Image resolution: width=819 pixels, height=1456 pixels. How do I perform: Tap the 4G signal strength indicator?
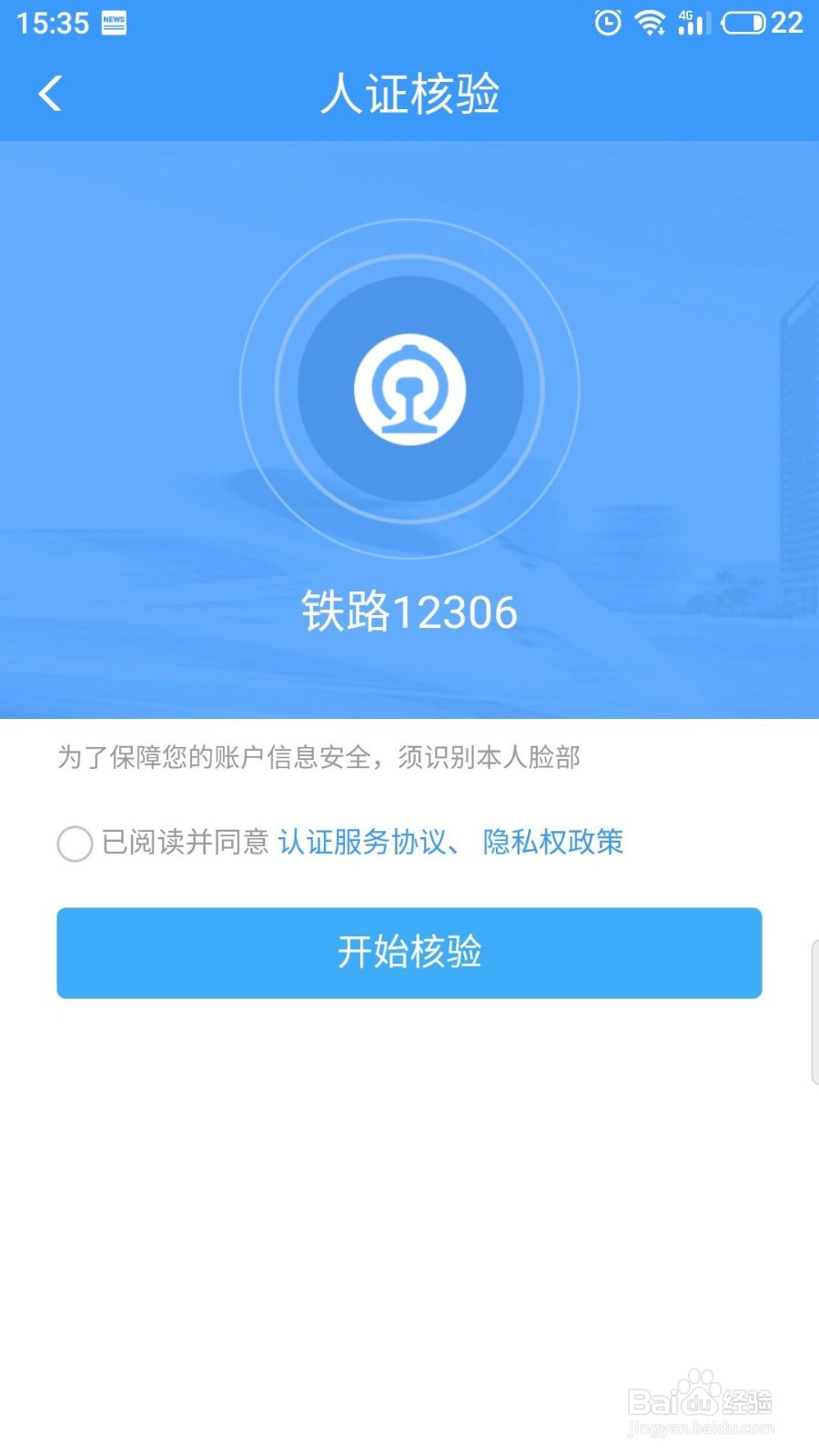tap(693, 23)
